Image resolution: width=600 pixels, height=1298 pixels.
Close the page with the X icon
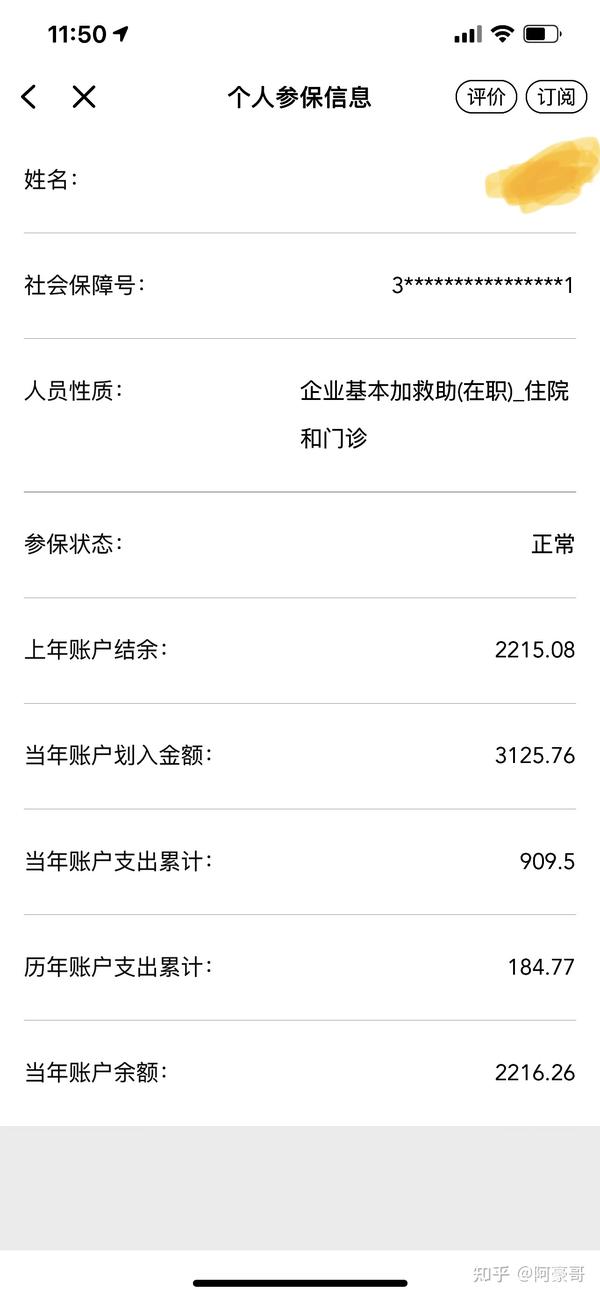84,97
